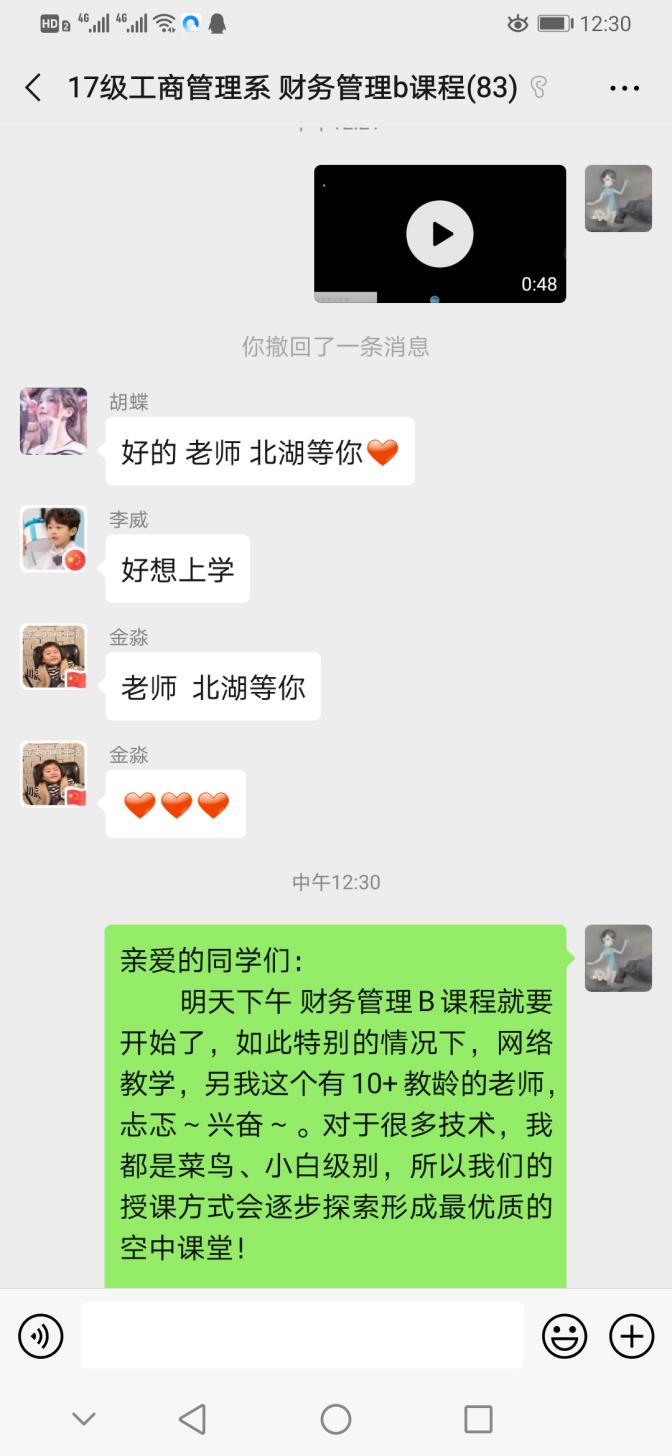Viewport: 672px width, 1456px height.
Task: Open the plus attachments menu
Action: coord(632,1336)
